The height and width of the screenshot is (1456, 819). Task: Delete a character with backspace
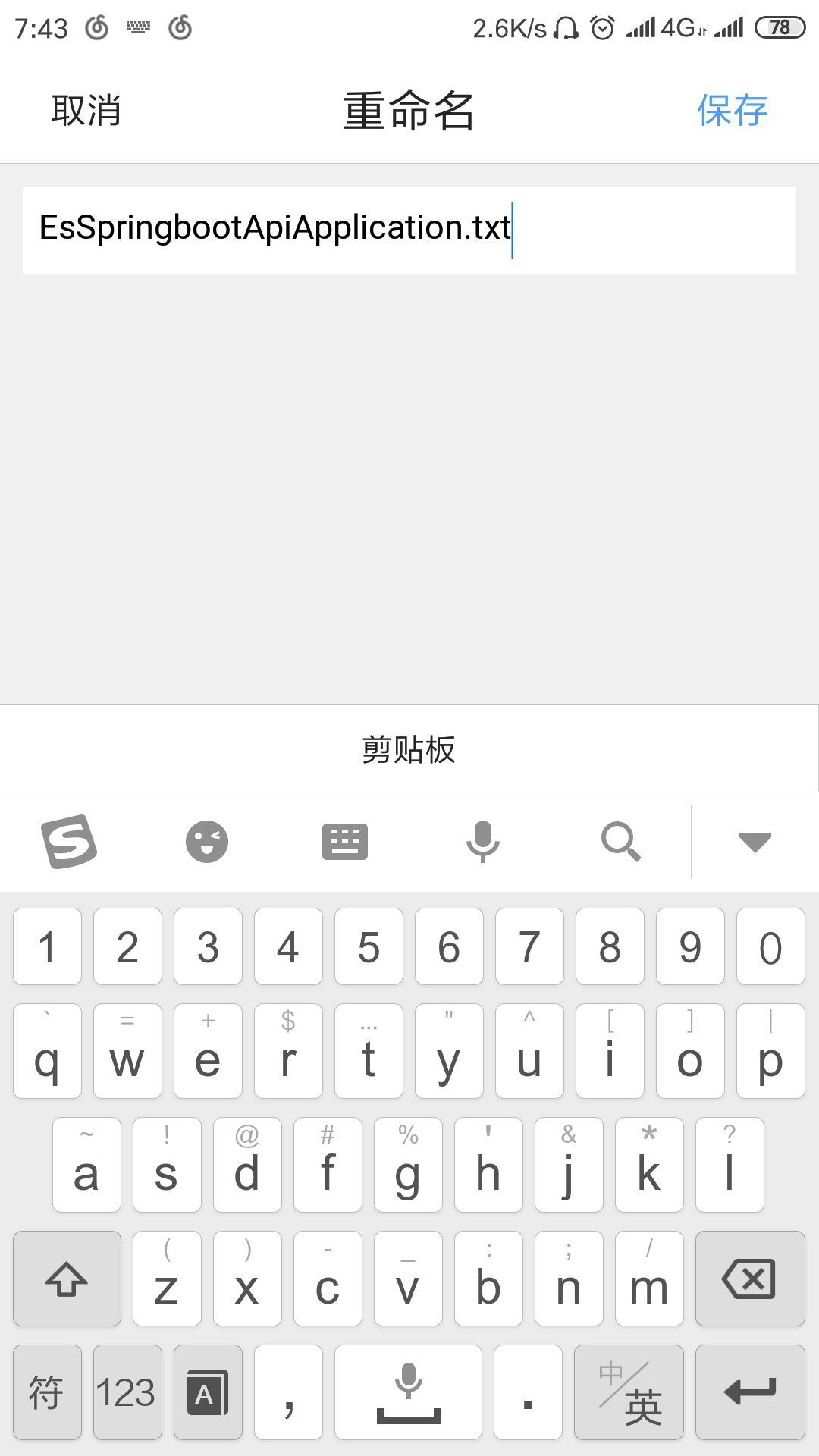click(x=750, y=1279)
